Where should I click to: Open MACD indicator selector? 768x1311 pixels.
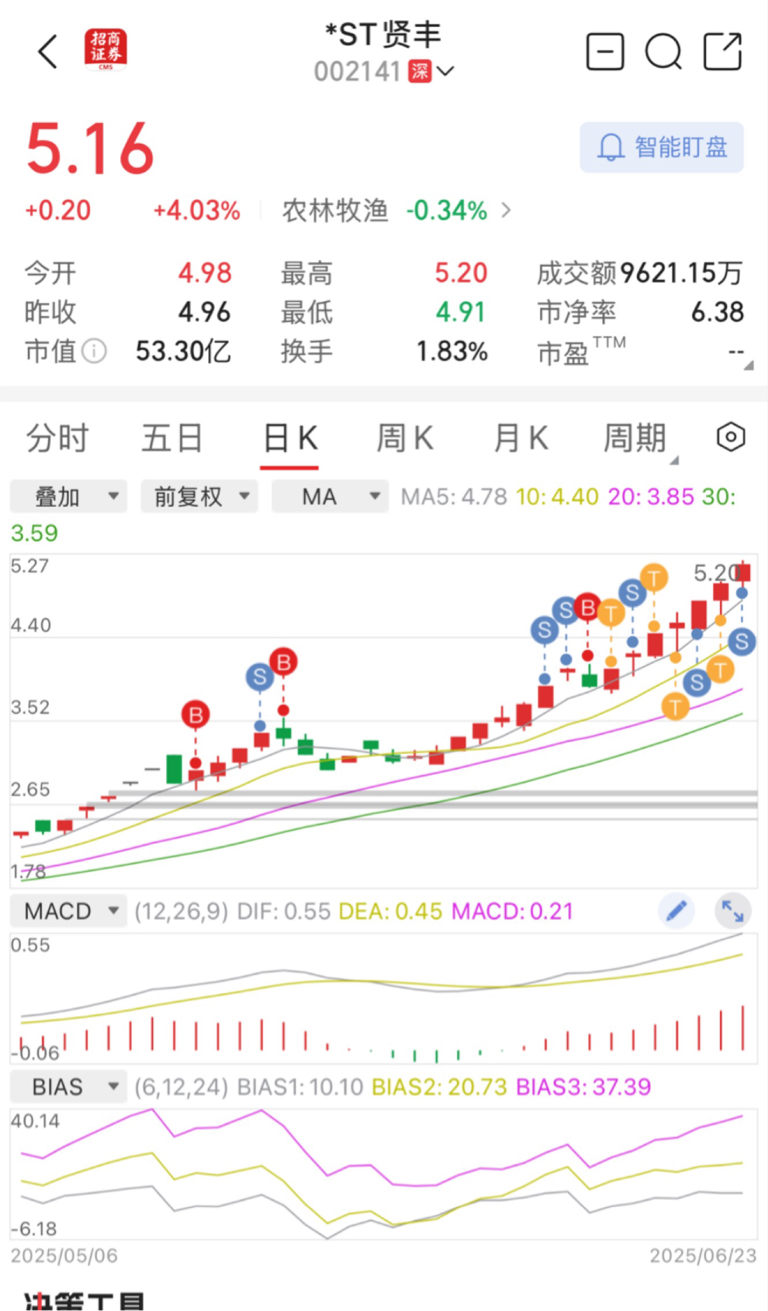pyautogui.click(x=69, y=911)
